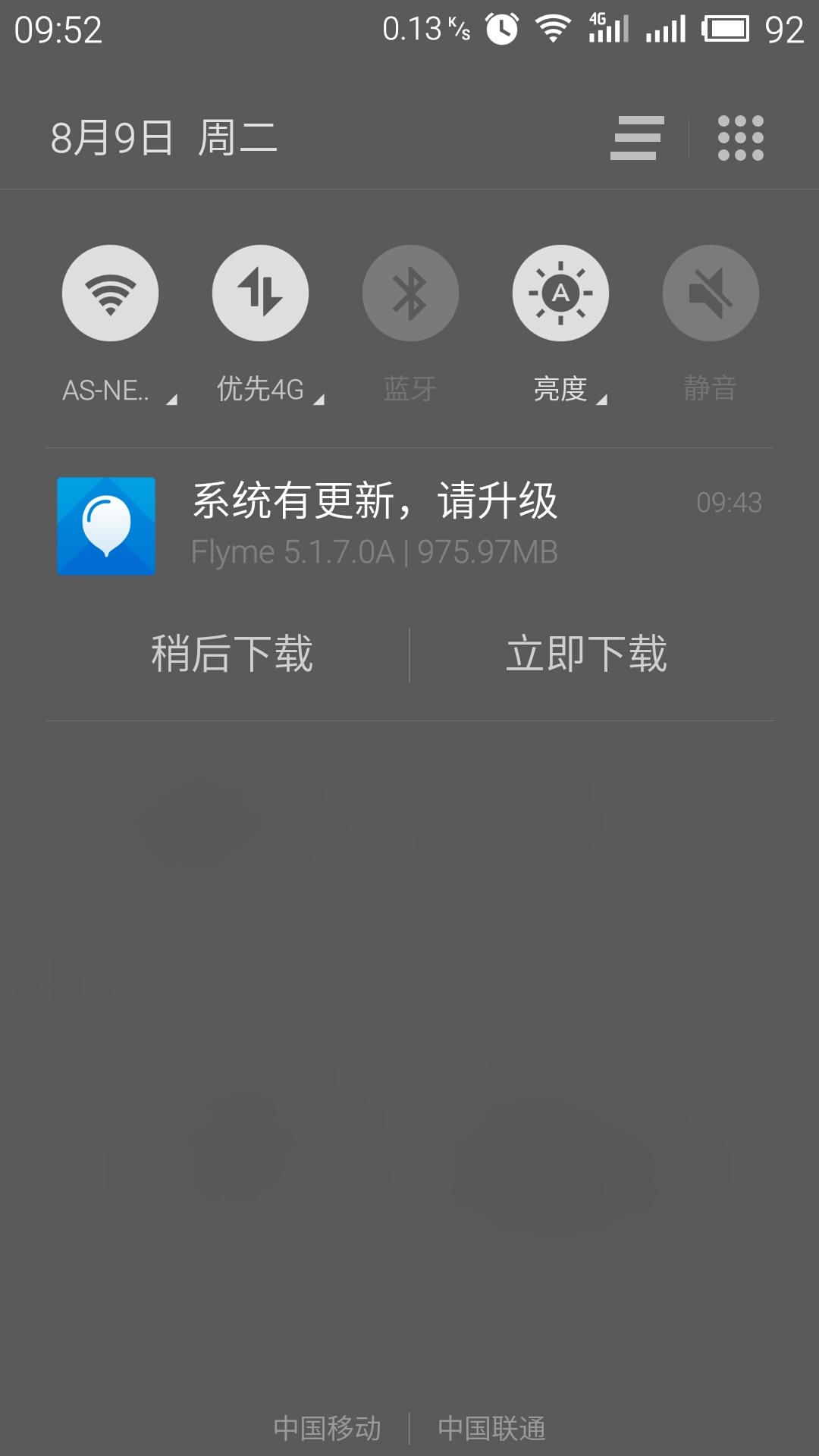
Task: Disable the 优先4G mobile data toggle
Action: click(x=260, y=293)
